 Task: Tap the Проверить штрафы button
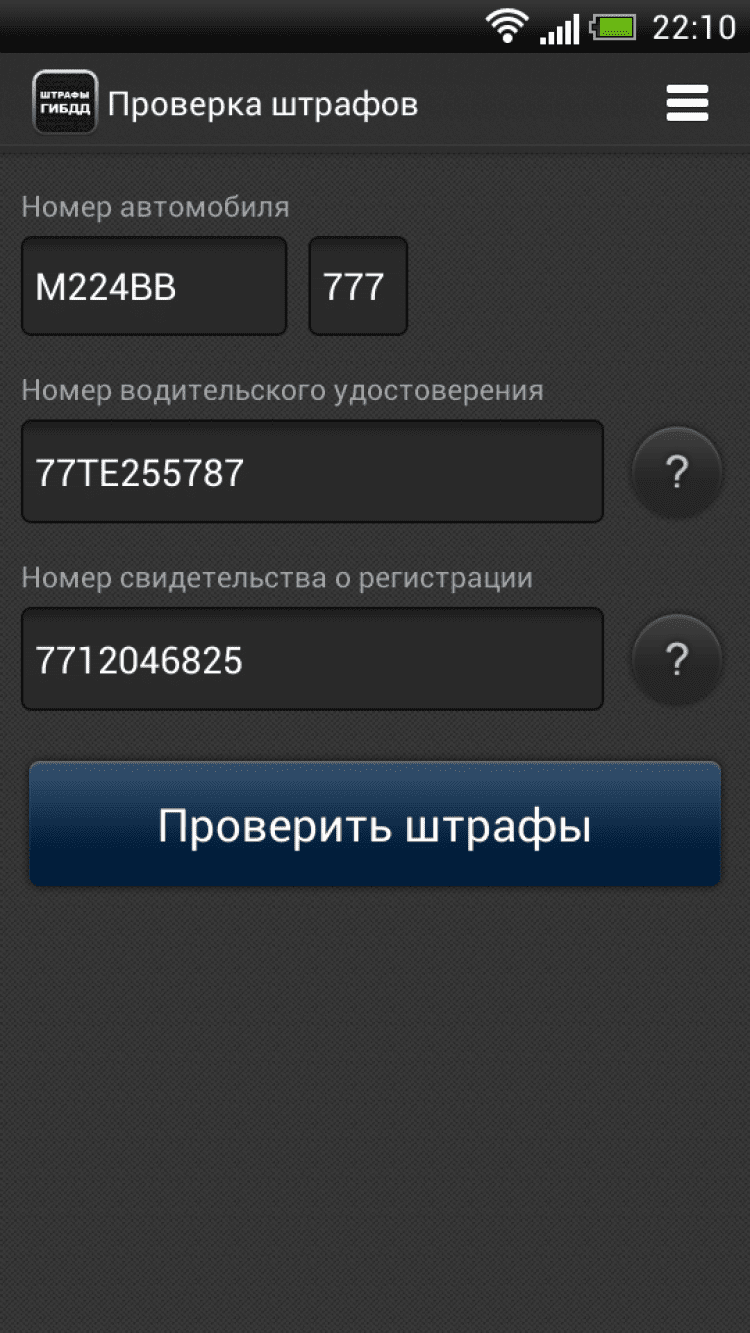[375, 826]
